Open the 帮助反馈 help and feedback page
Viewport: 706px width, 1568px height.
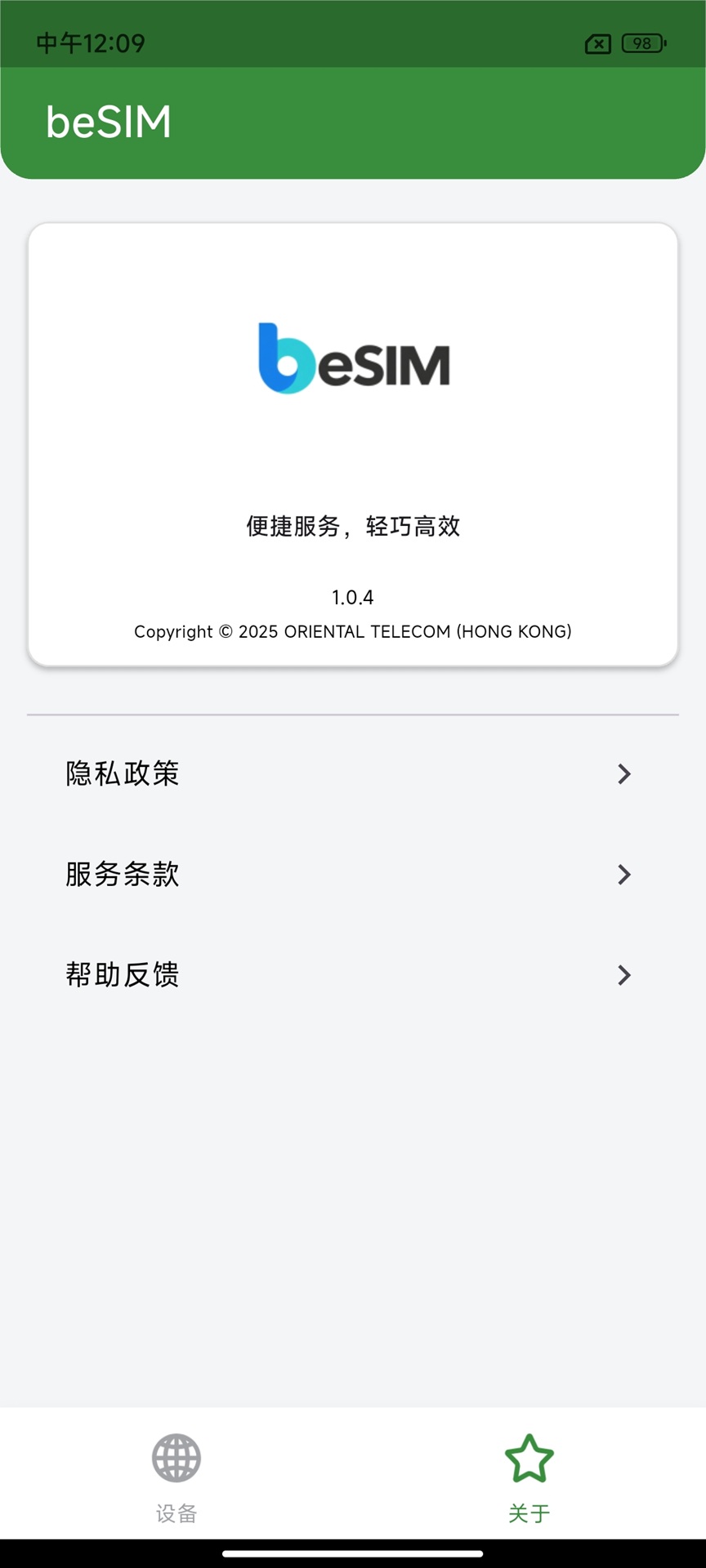123,975
